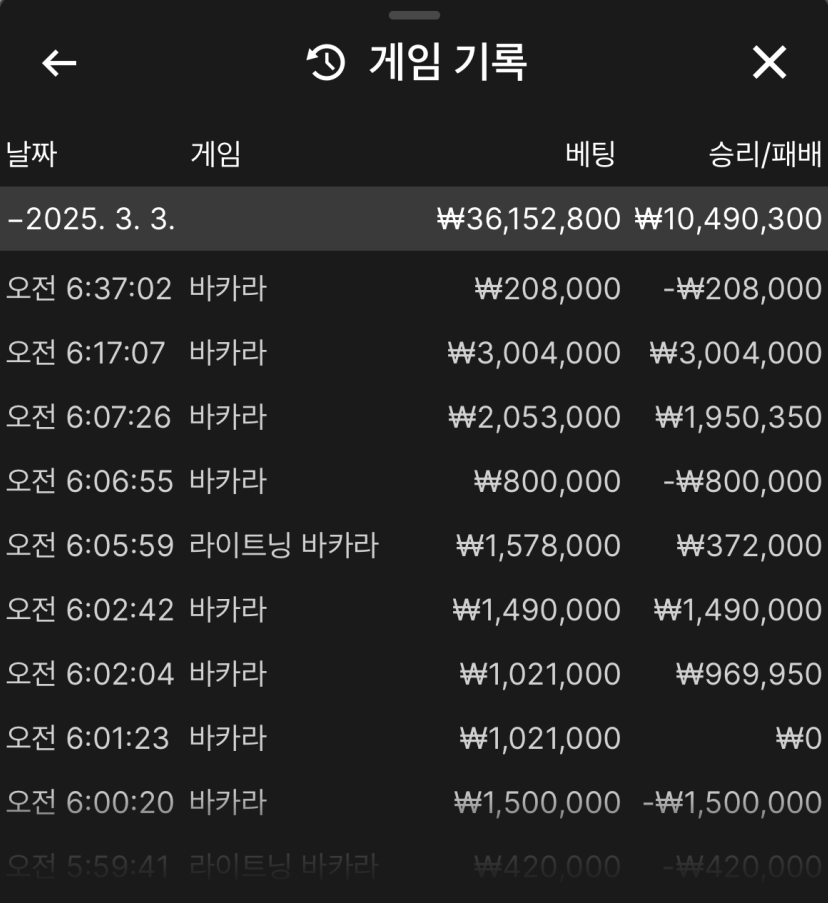Show the 6:05:59 Lightning Baccarat round
Screen dimensions: 828x903
[413, 546]
